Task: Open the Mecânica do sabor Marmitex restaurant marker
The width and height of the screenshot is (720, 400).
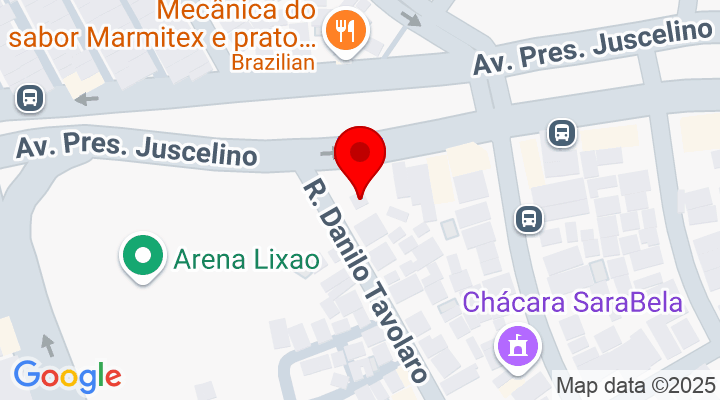Action: tap(346, 31)
